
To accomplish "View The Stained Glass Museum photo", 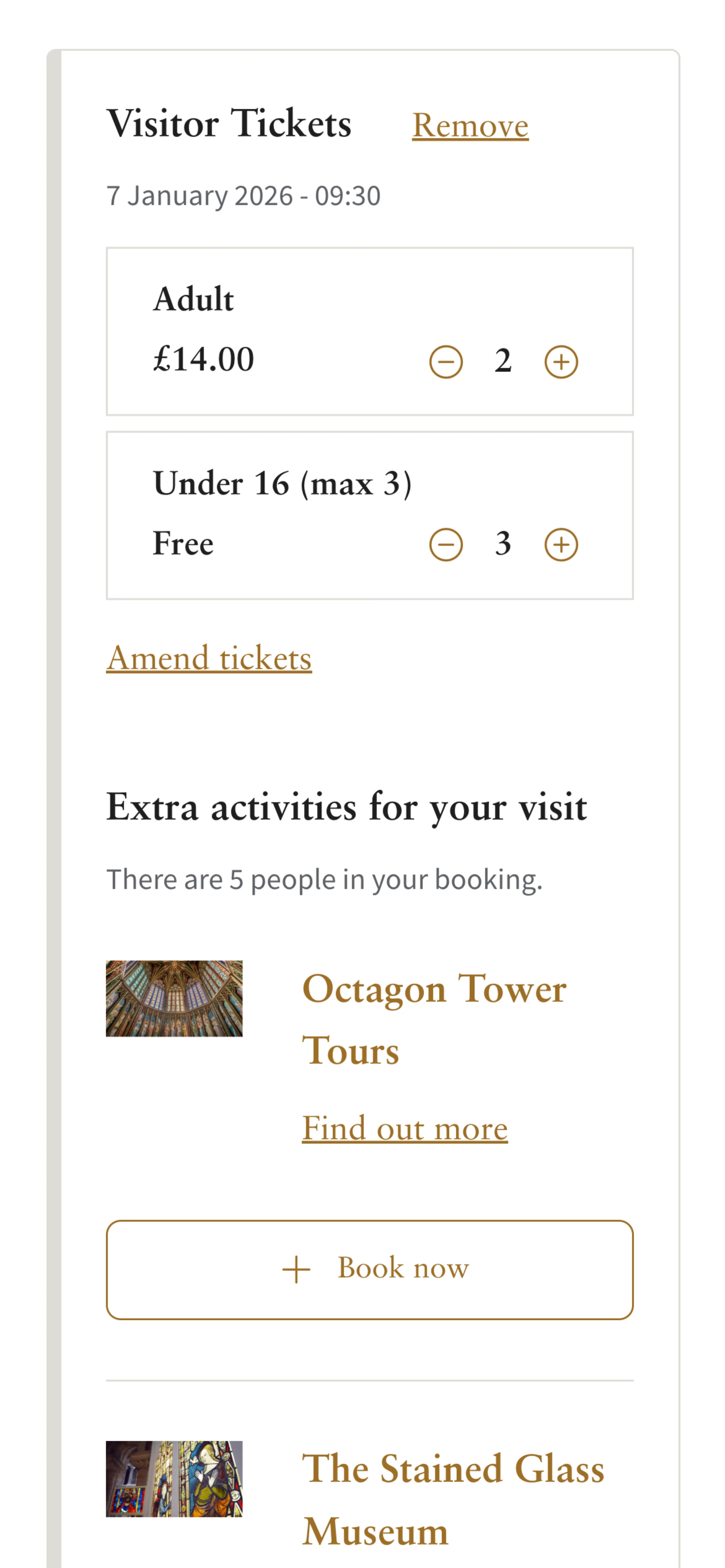I will (x=174, y=1479).
